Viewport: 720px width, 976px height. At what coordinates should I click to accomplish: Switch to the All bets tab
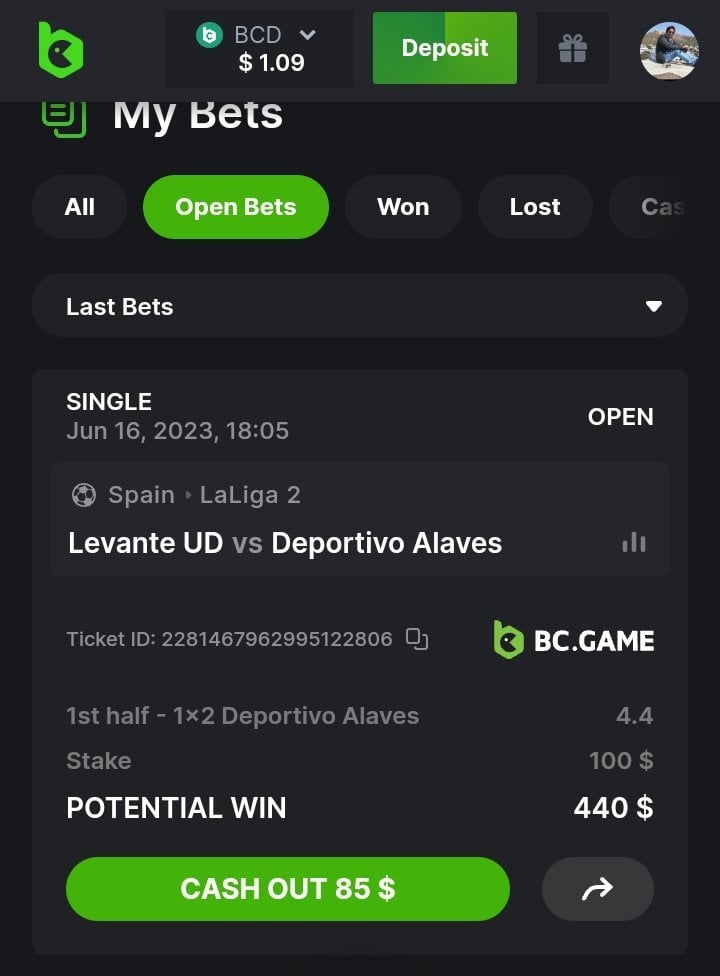pos(80,207)
